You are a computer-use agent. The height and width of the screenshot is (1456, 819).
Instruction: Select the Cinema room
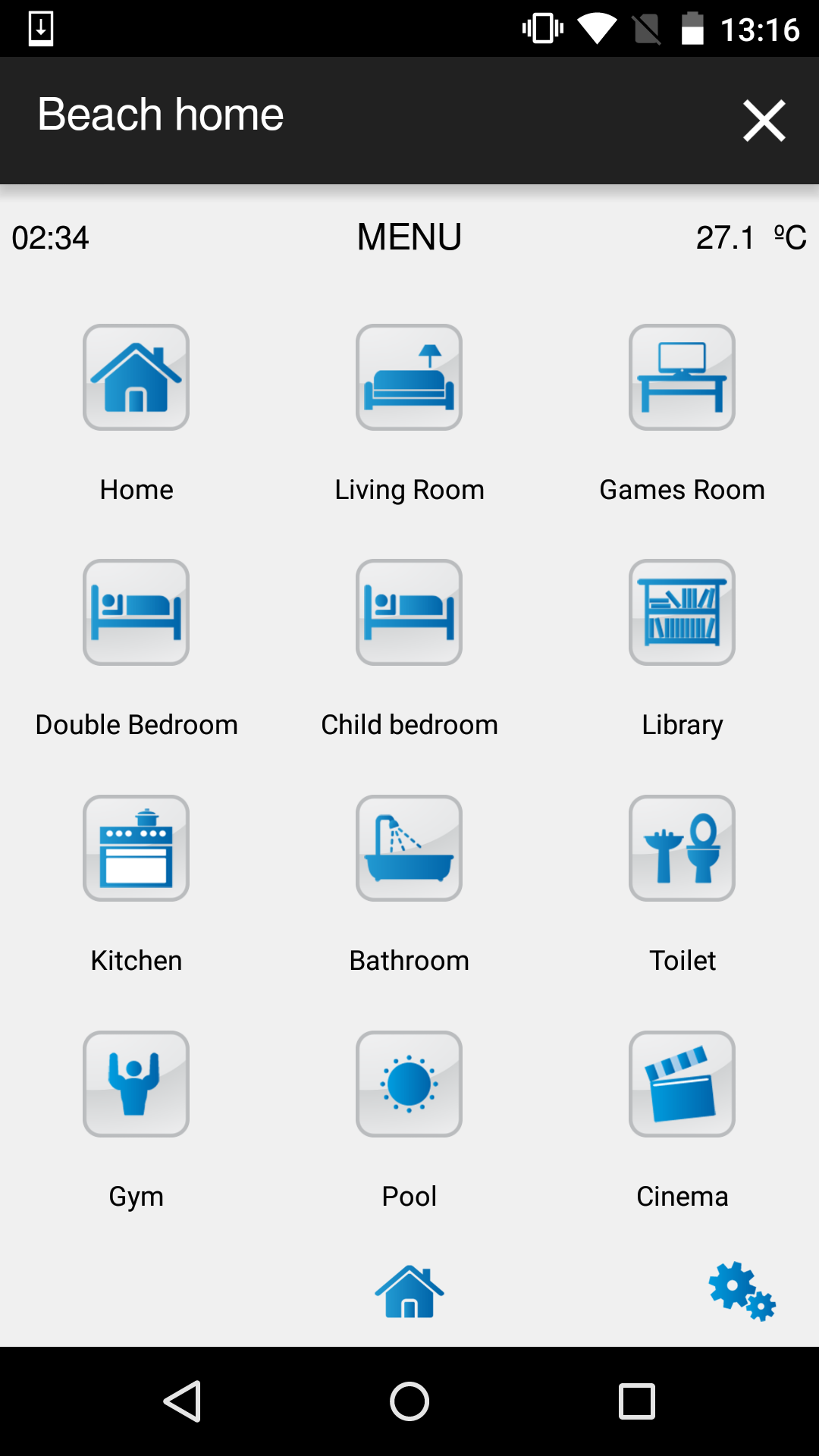point(682,1084)
